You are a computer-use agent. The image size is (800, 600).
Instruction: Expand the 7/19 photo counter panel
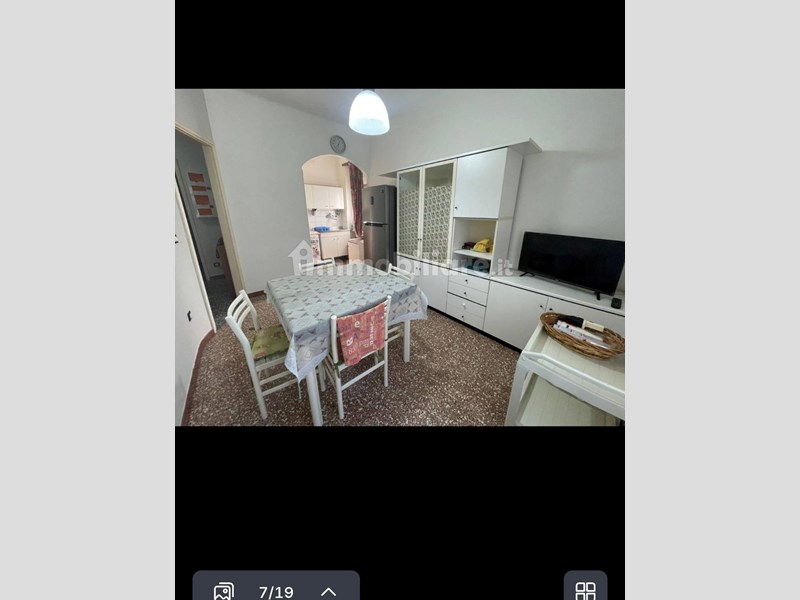coord(328,591)
